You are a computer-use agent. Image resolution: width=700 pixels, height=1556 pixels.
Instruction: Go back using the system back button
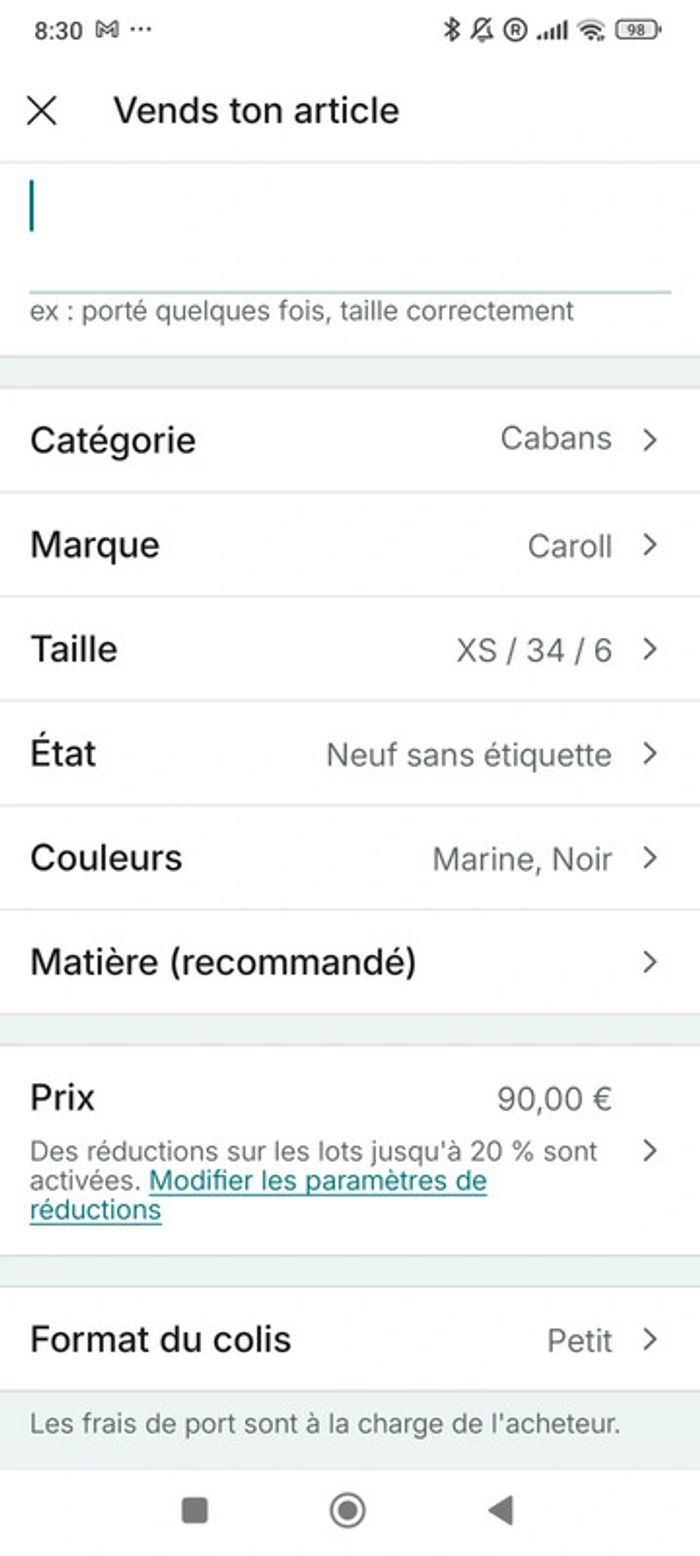[x=501, y=1510]
